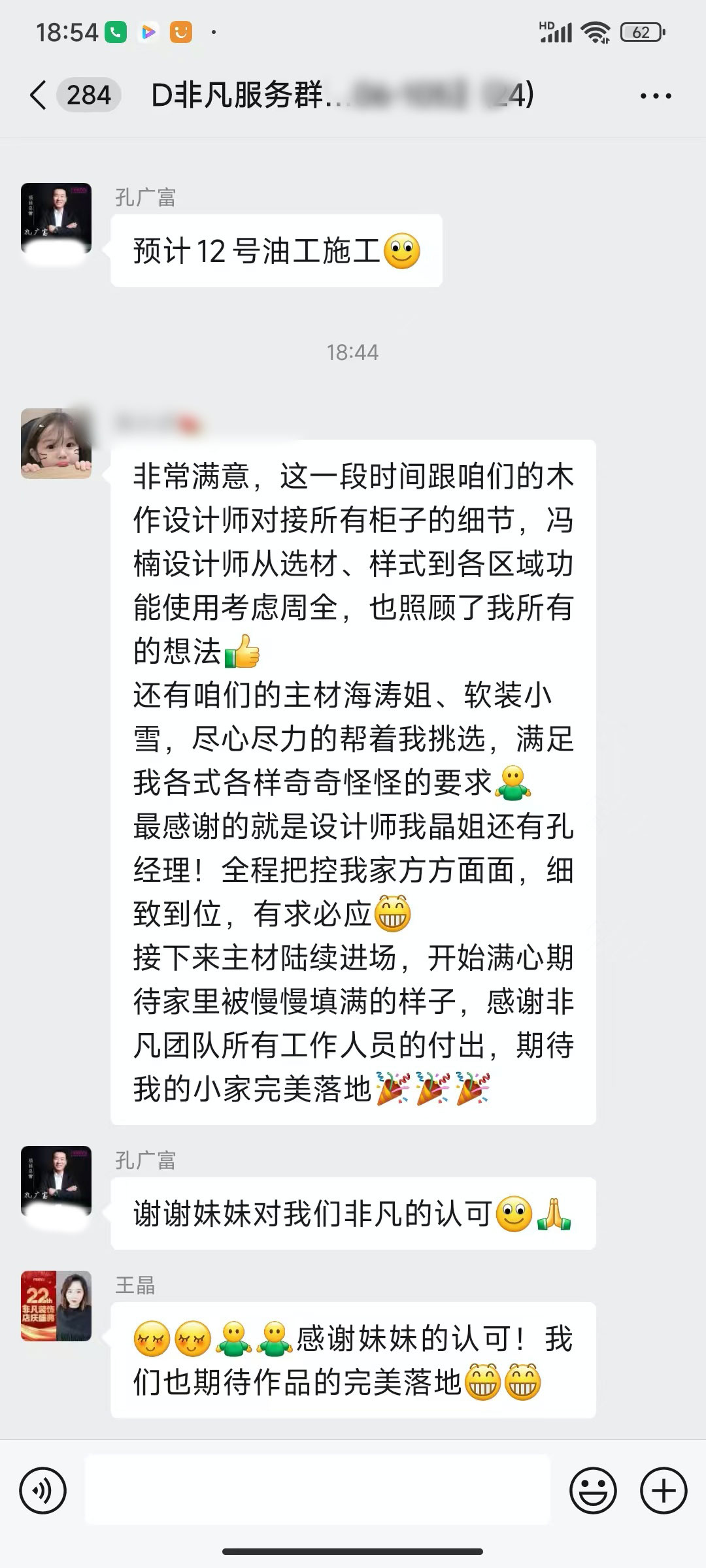The width and height of the screenshot is (706, 1568).
Task: Open 王晶's profile avatar
Action: point(56,1307)
